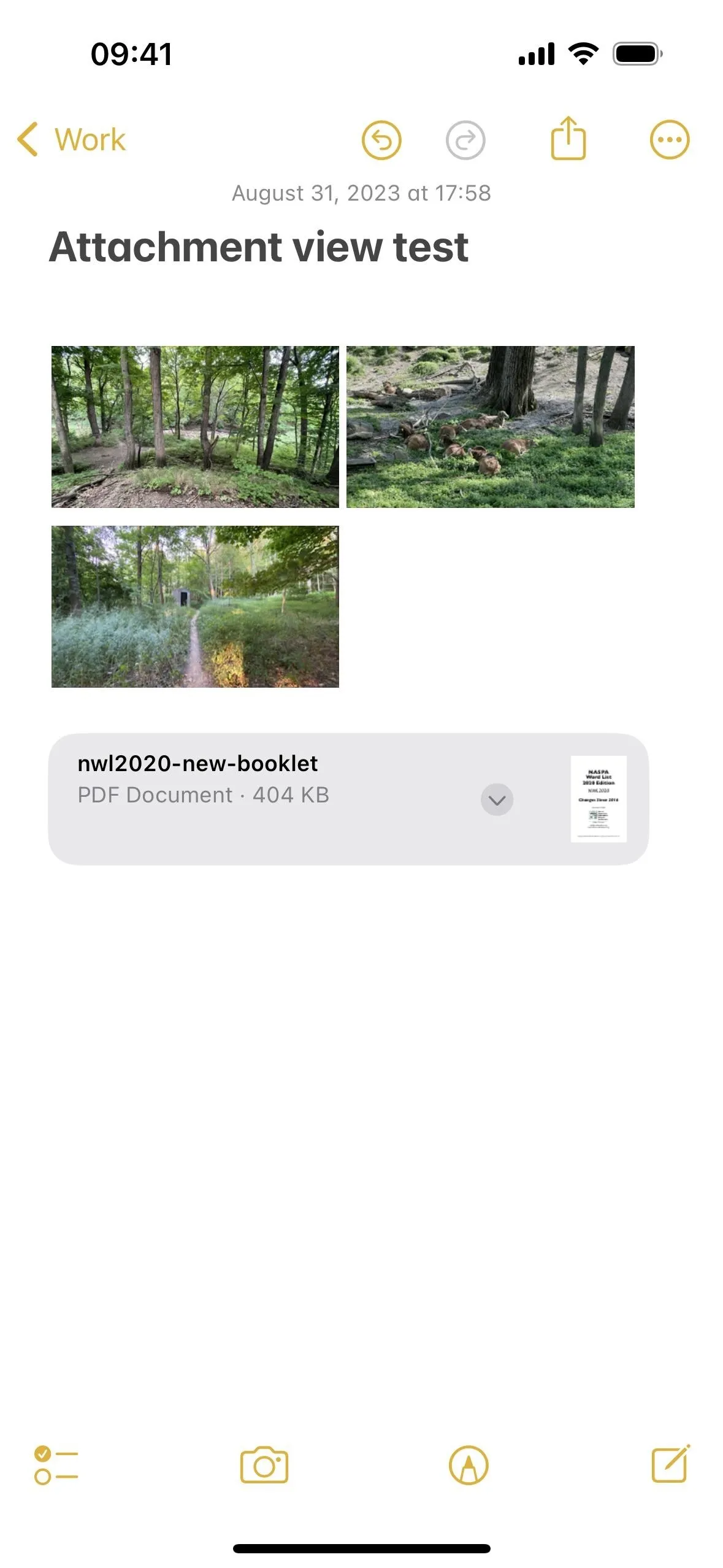Share this note
This screenshot has width=723, height=1568.
click(x=568, y=138)
